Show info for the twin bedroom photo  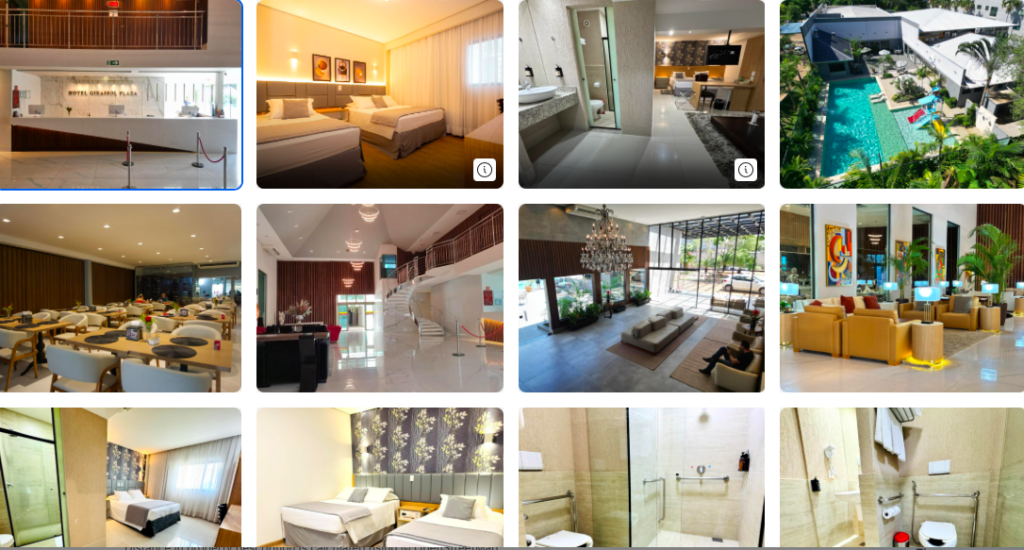tap(484, 169)
